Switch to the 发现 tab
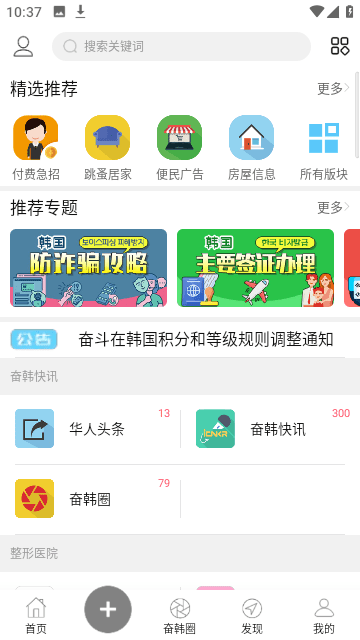 (x=252, y=616)
